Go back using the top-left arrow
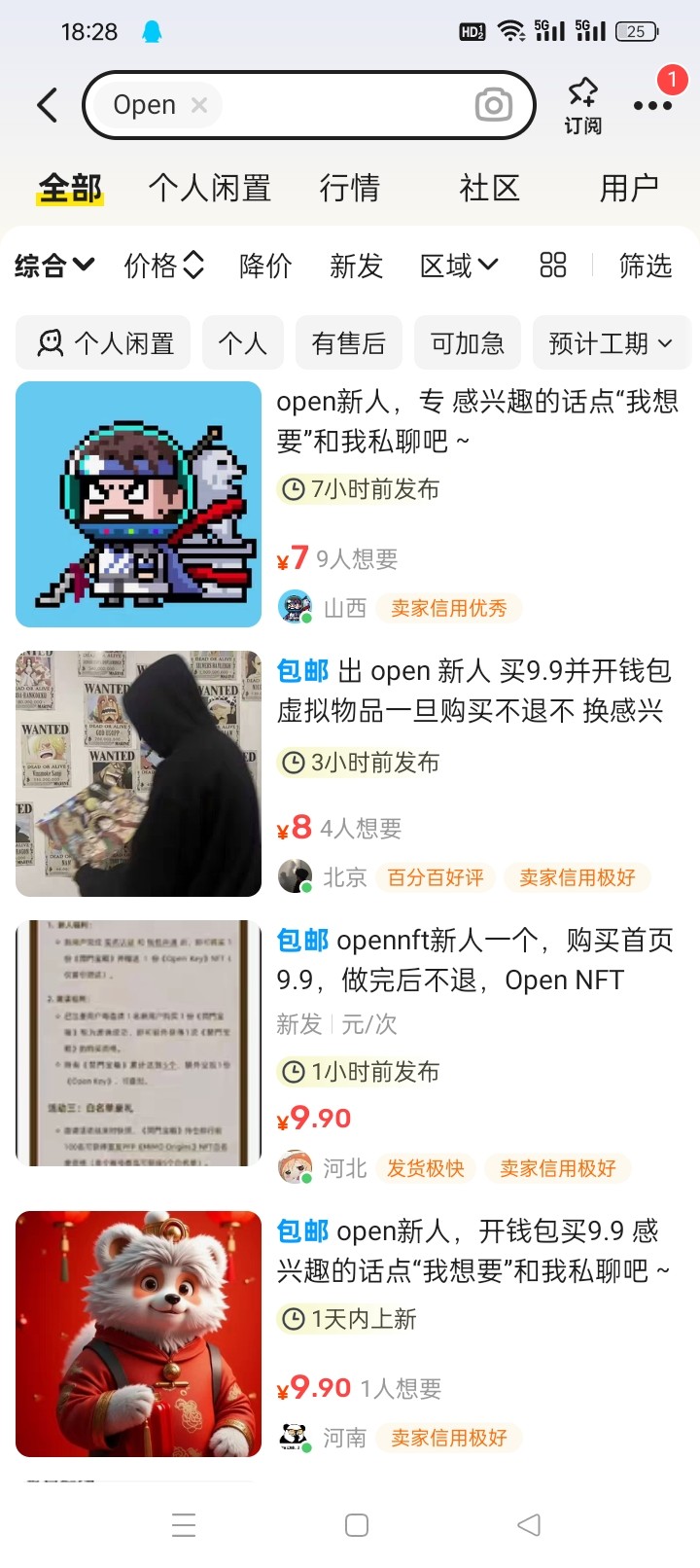700x1568 pixels. [47, 105]
